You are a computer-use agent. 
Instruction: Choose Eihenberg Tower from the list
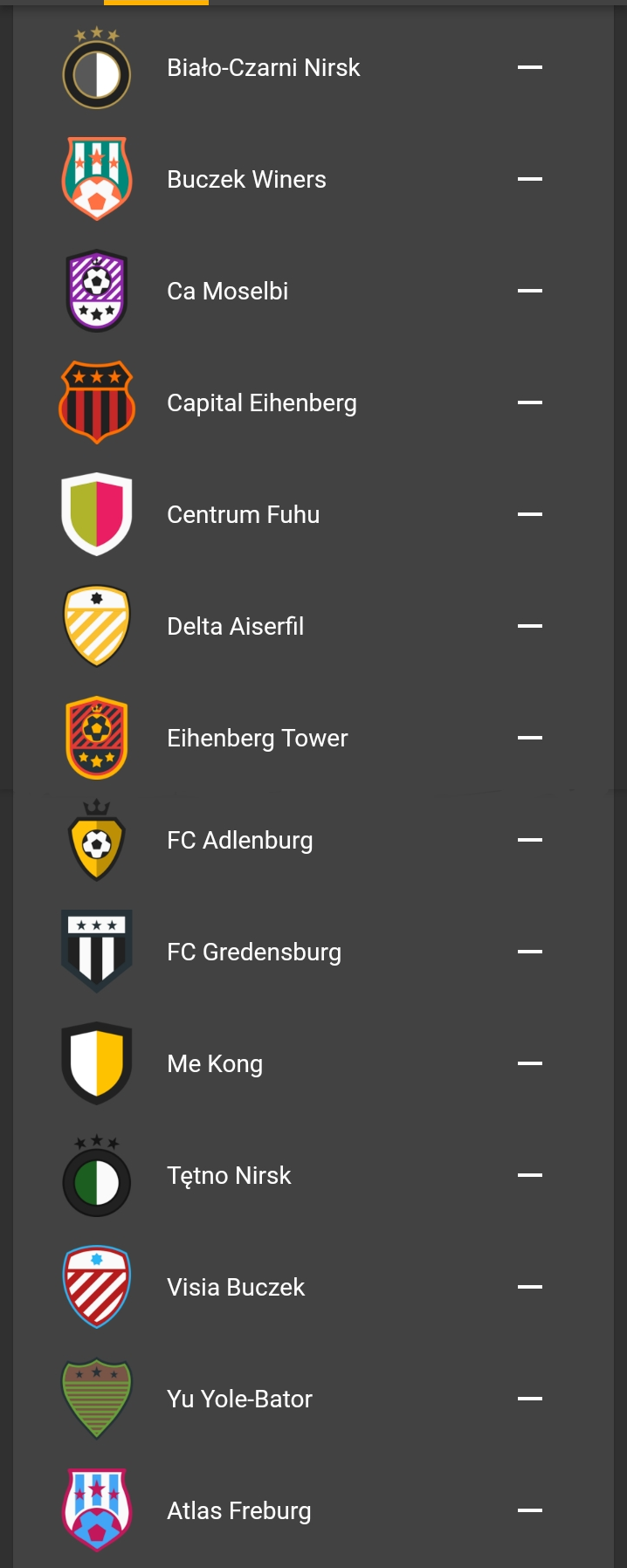[257, 739]
